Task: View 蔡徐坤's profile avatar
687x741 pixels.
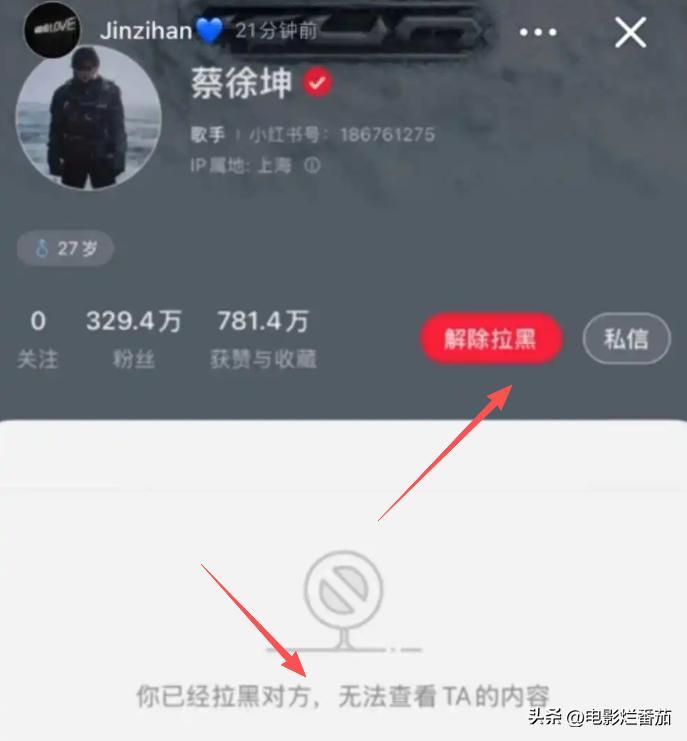Action: click(x=89, y=117)
